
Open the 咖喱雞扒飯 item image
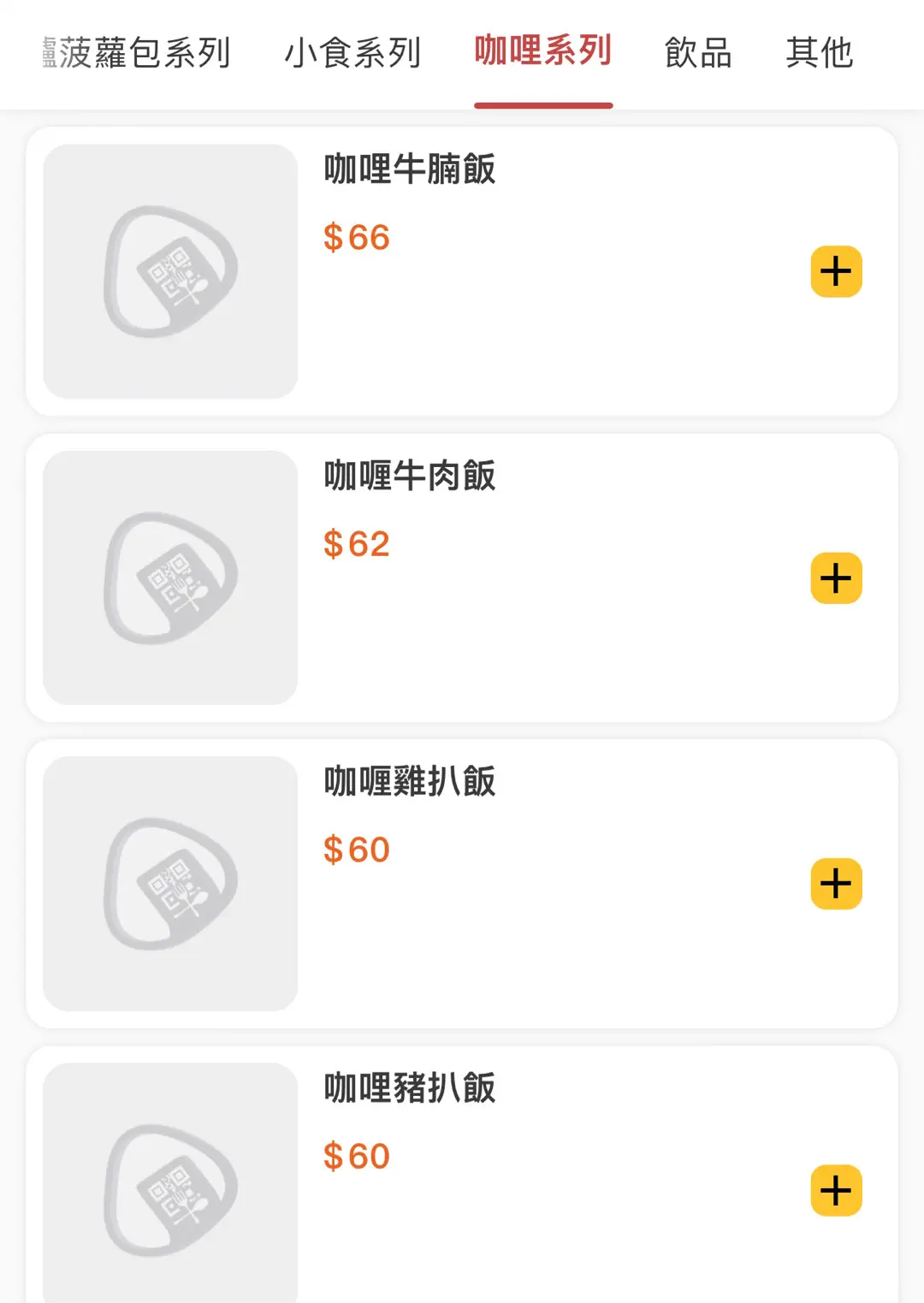pyautogui.click(x=170, y=884)
